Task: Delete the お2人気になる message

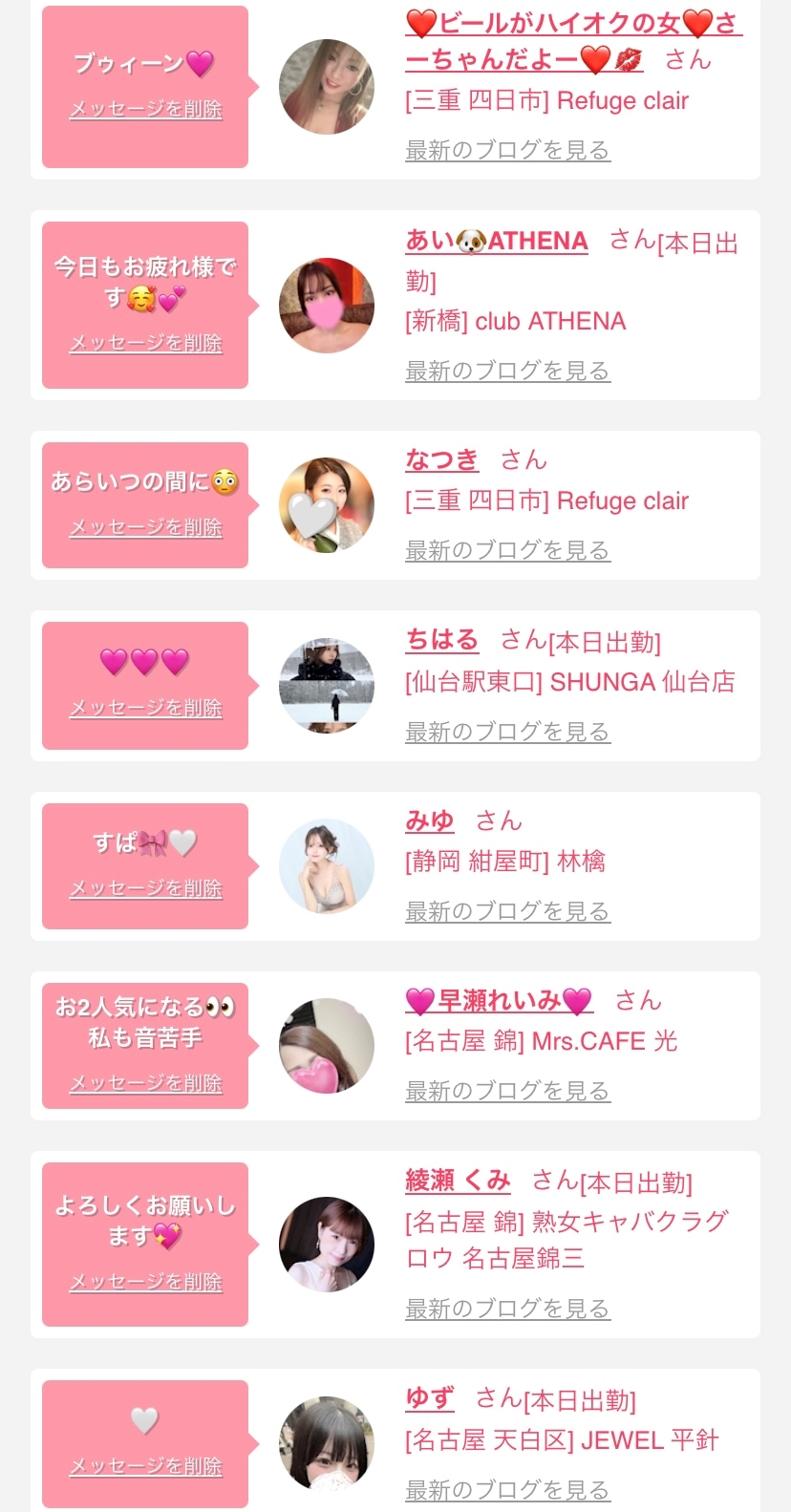Action: (145, 1083)
